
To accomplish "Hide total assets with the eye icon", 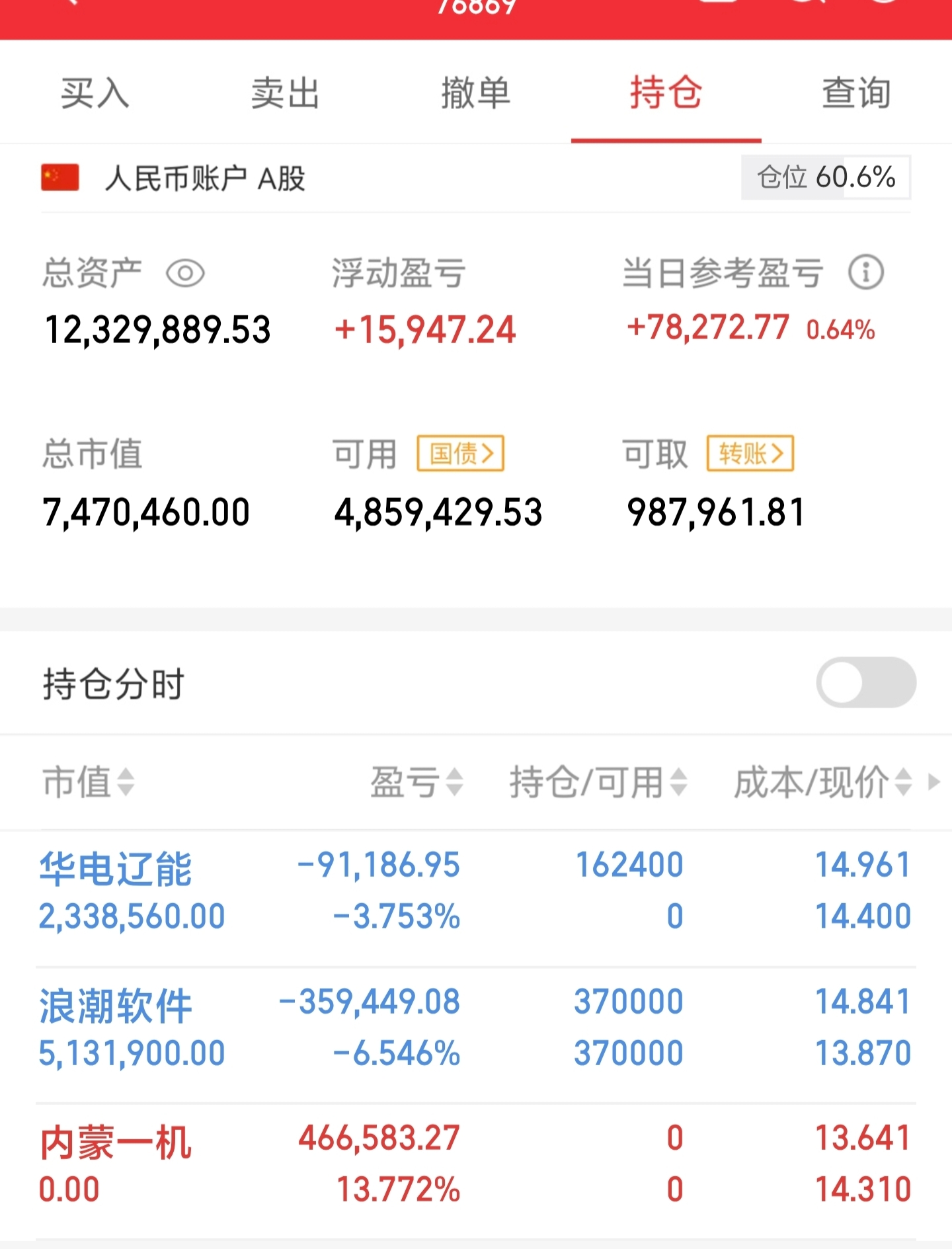I will tap(185, 273).
